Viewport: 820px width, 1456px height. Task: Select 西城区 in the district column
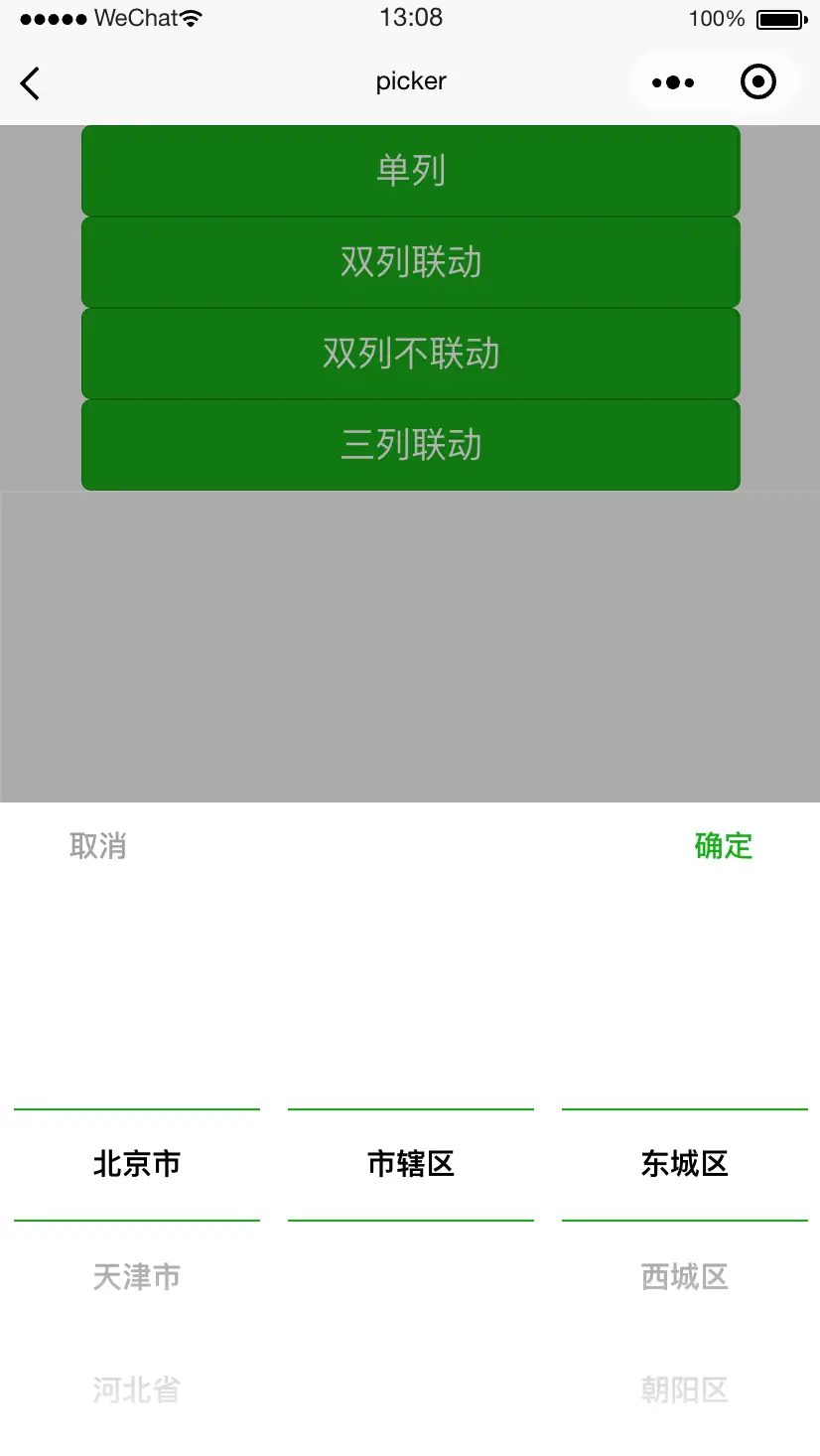click(x=685, y=1276)
